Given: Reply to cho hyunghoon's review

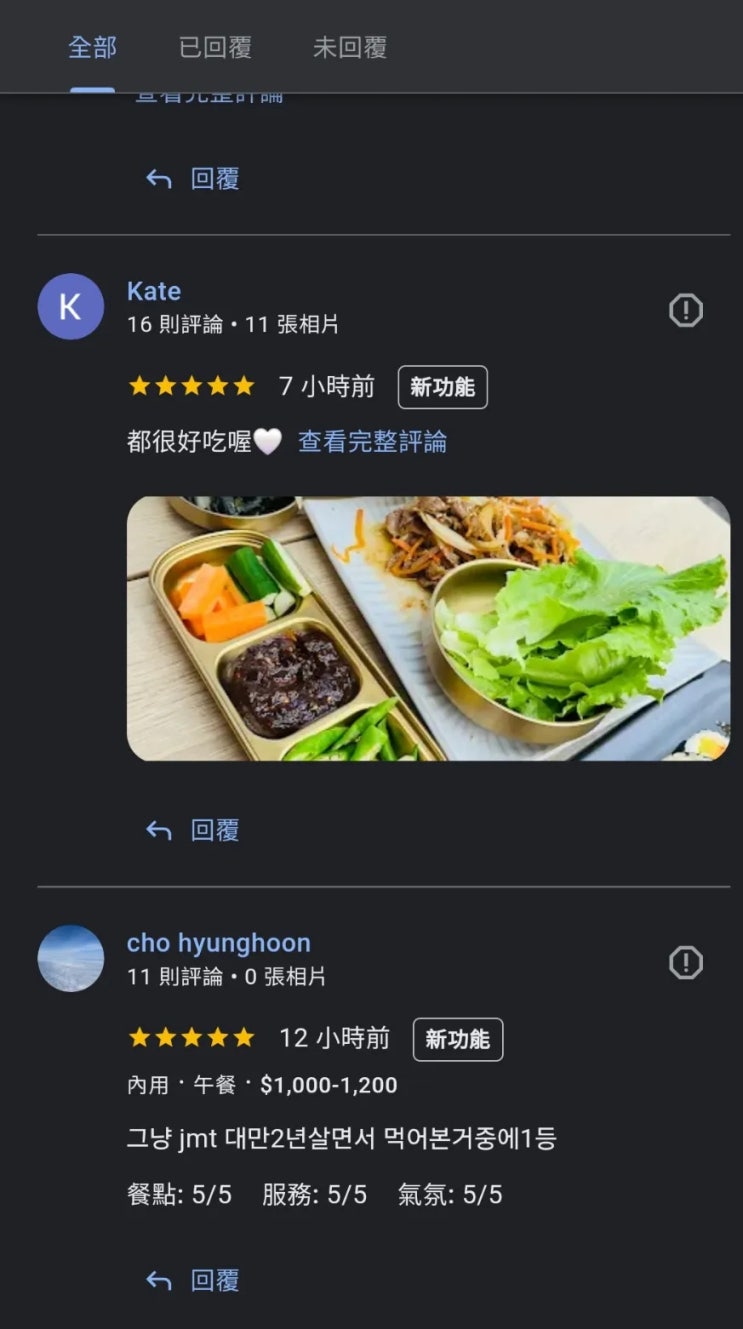Looking at the screenshot, I should 193,1280.
